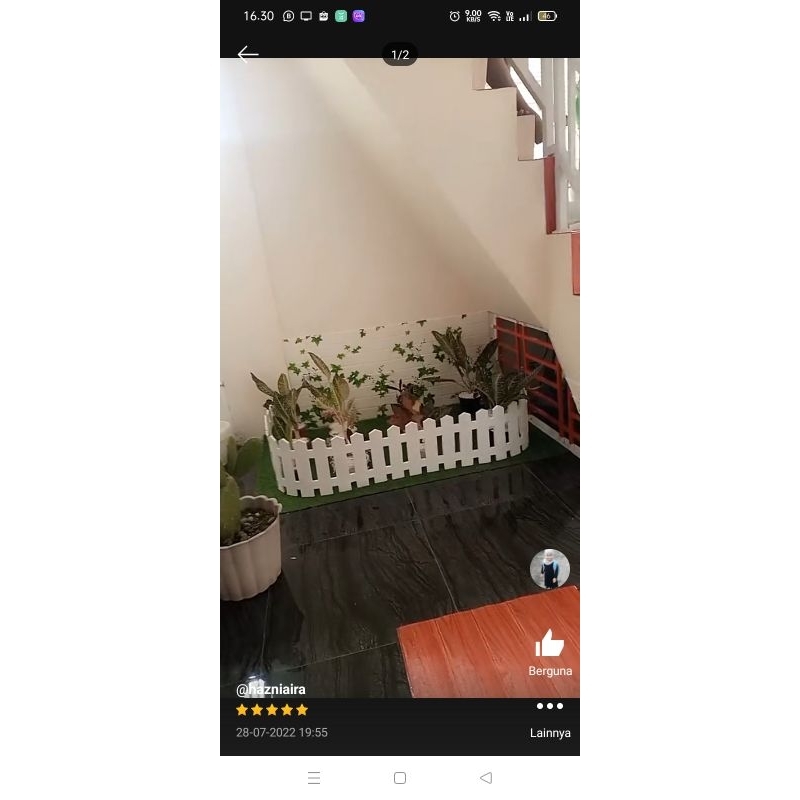Viewport: 800px width, 800px height.
Task: Tap the system home button
Action: [x=400, y=778]
